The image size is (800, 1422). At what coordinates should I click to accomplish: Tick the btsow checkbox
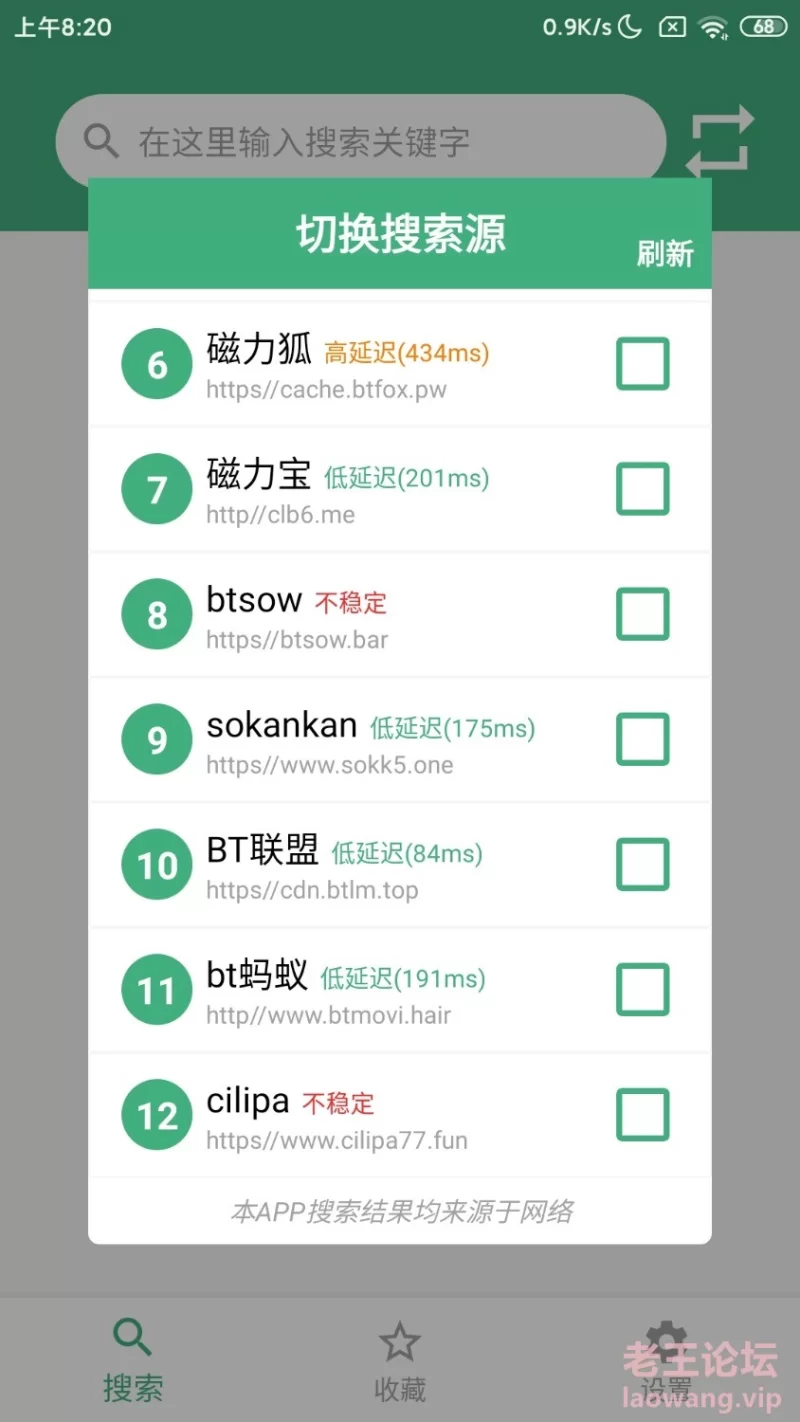pos(642,614)
